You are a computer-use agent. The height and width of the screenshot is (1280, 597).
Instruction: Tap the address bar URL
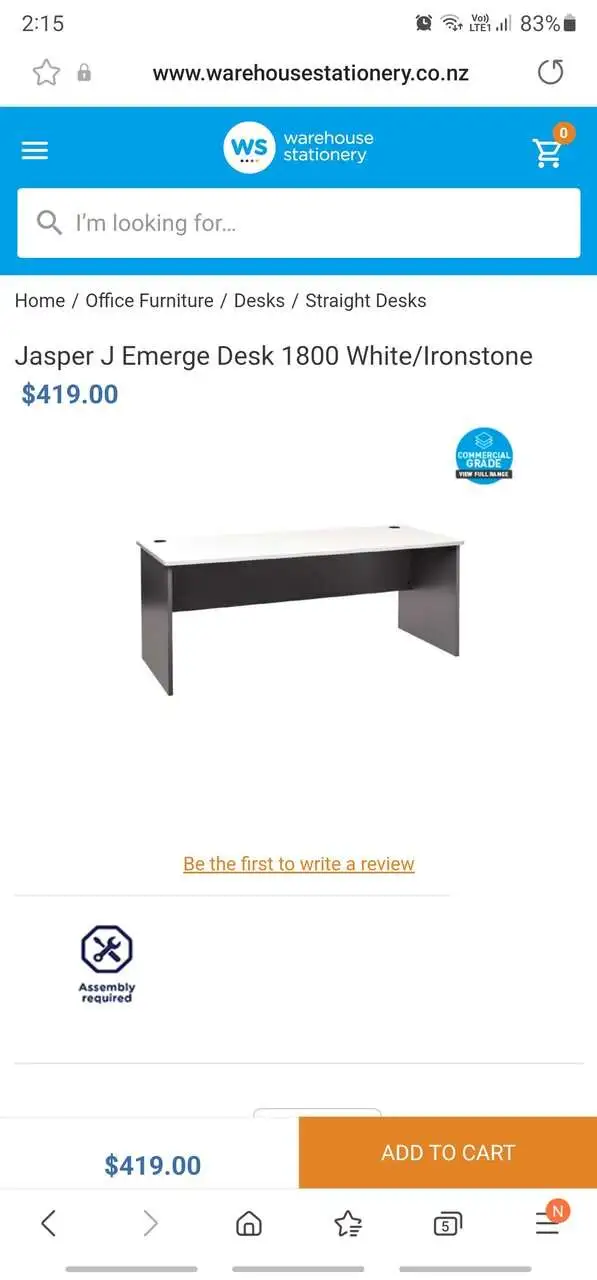tap(311, 73)
